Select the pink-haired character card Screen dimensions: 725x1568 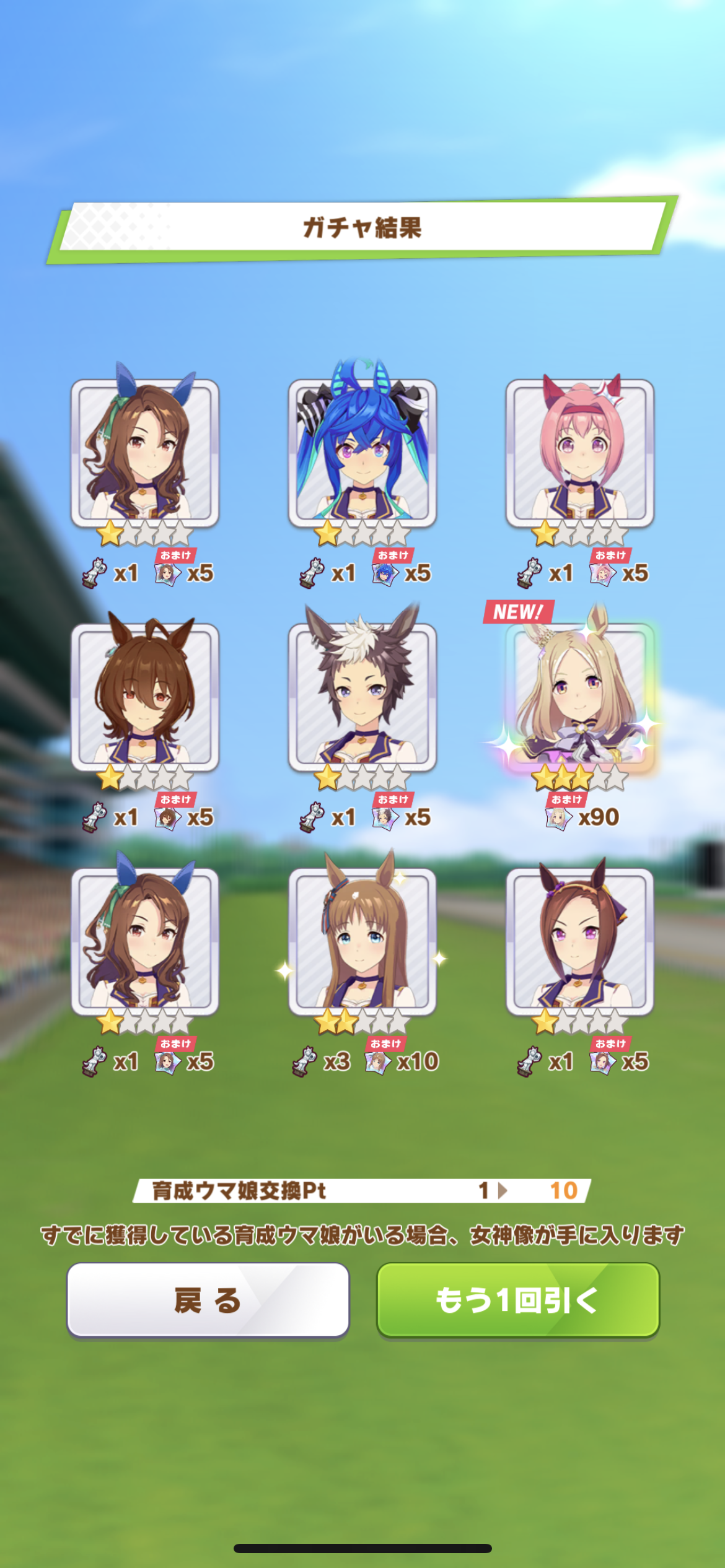click(580, 453)
